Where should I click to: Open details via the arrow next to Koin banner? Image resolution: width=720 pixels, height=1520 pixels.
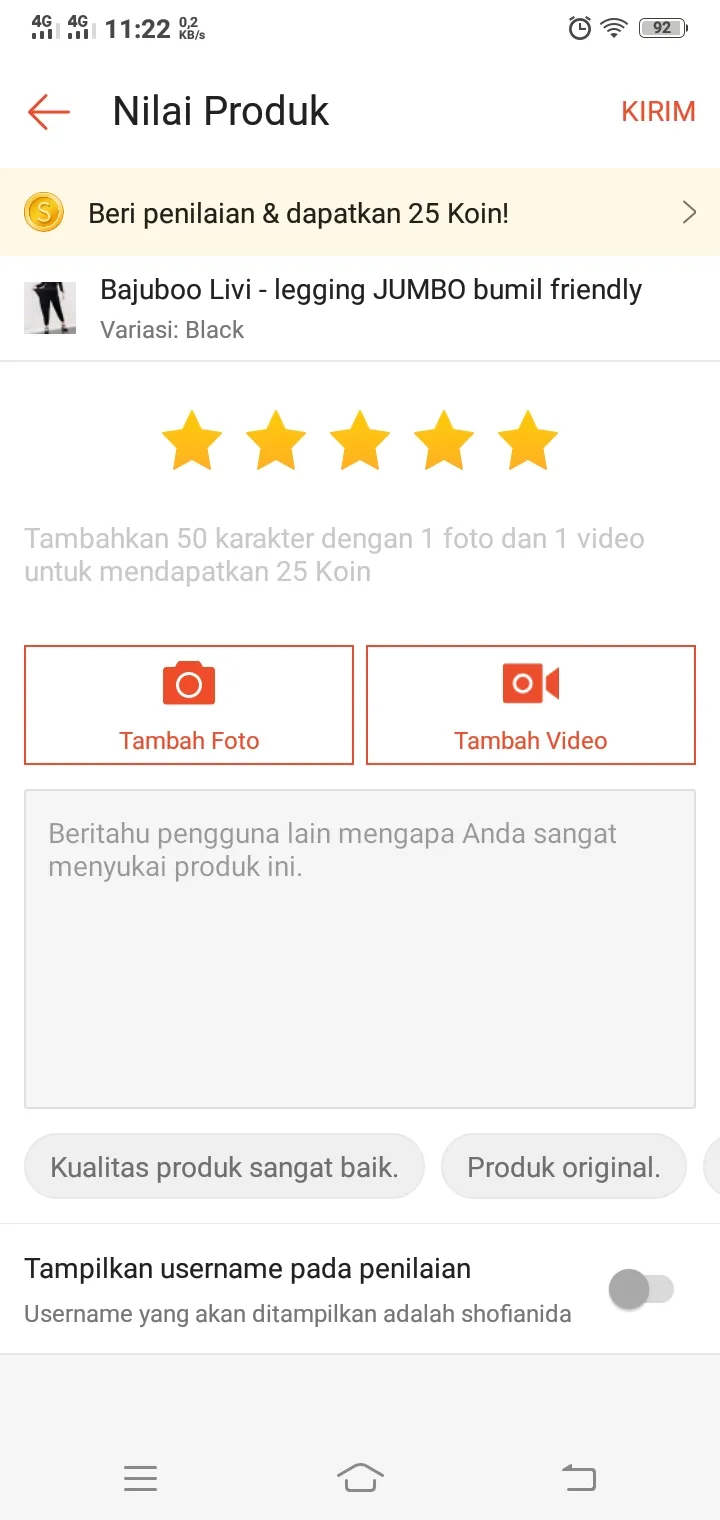point(688,212)
